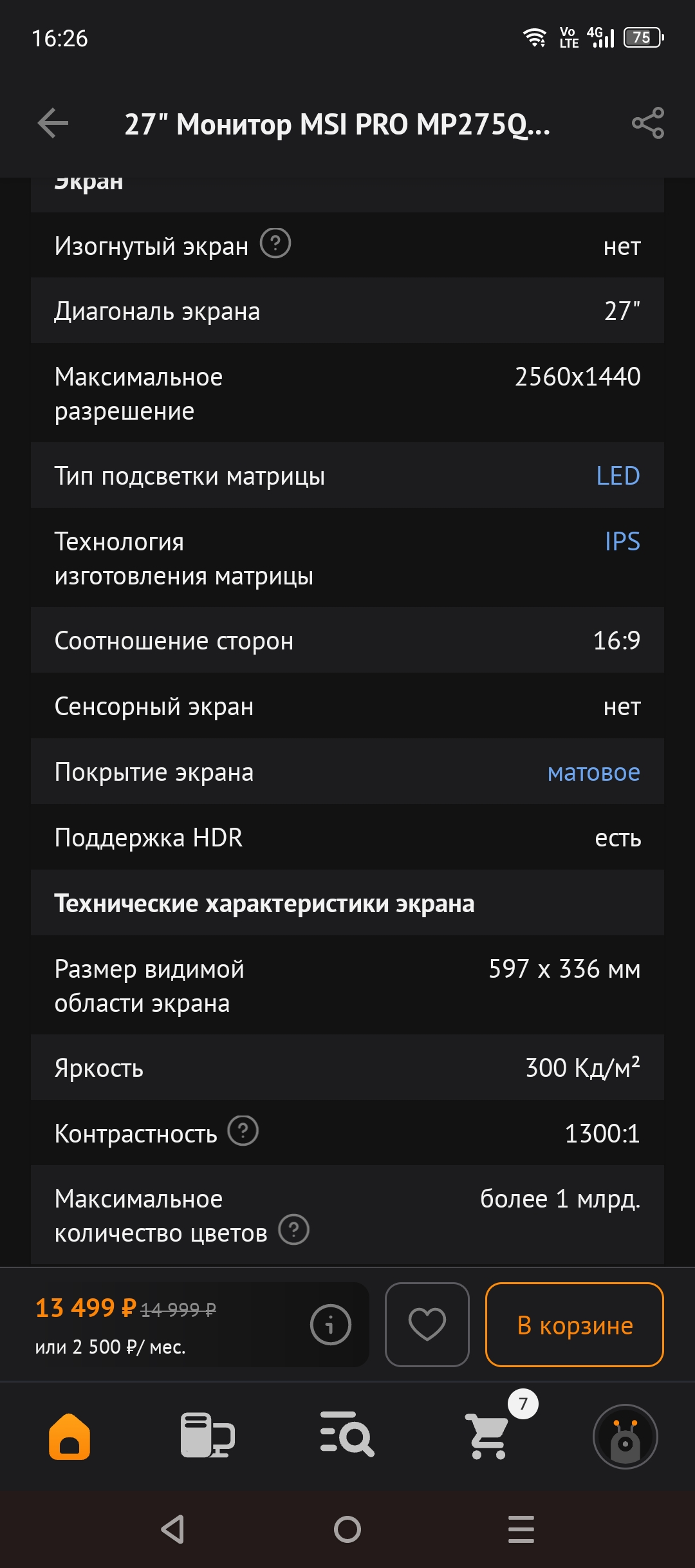Go back using the top arrow

53,123
